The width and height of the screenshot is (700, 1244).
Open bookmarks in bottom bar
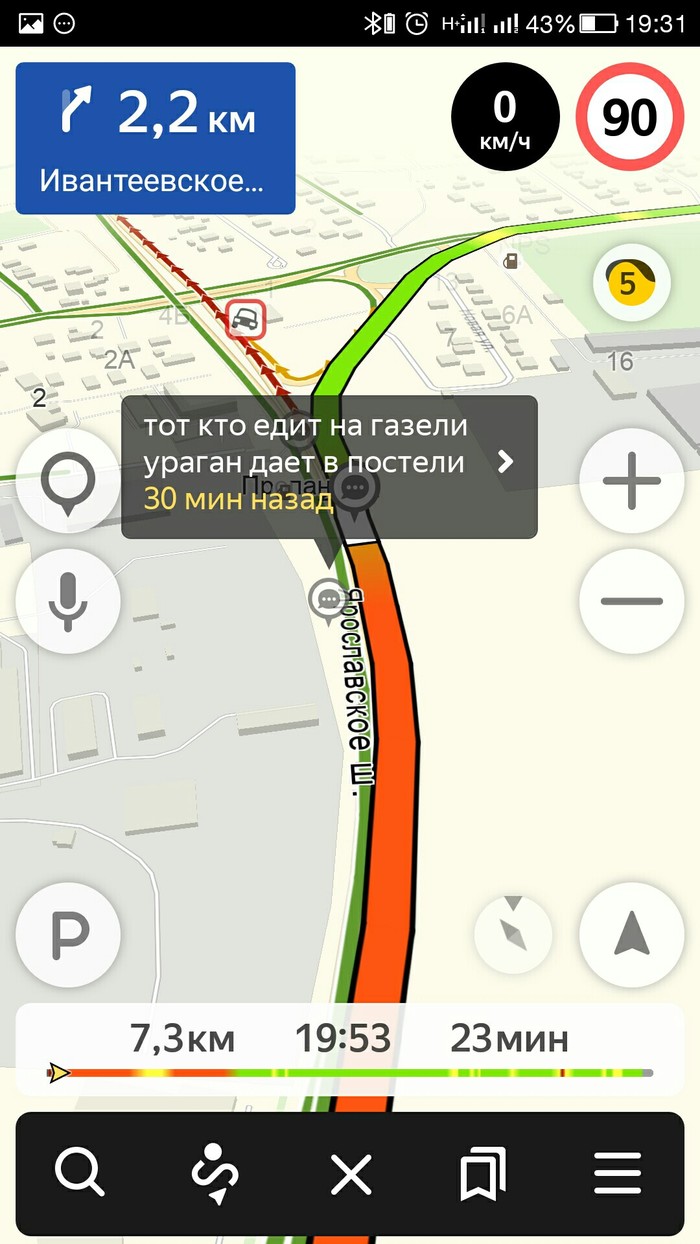[483, 1172]
